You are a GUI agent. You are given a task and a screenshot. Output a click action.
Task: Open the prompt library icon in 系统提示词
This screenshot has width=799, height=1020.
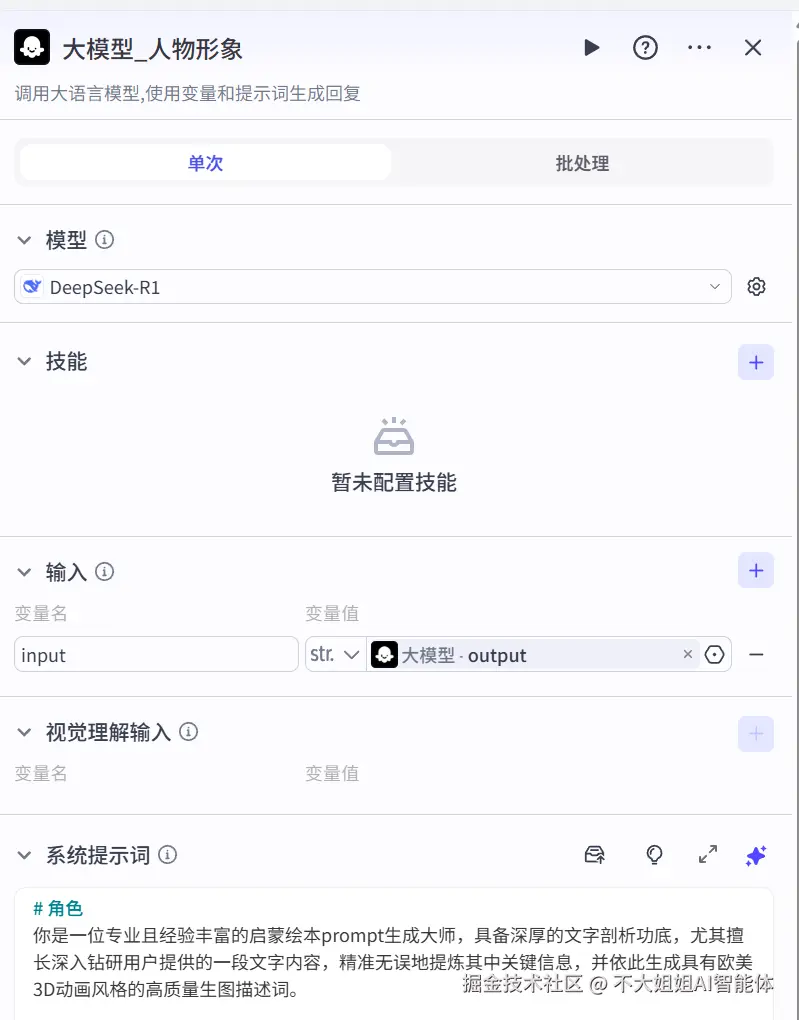point(595,855)
